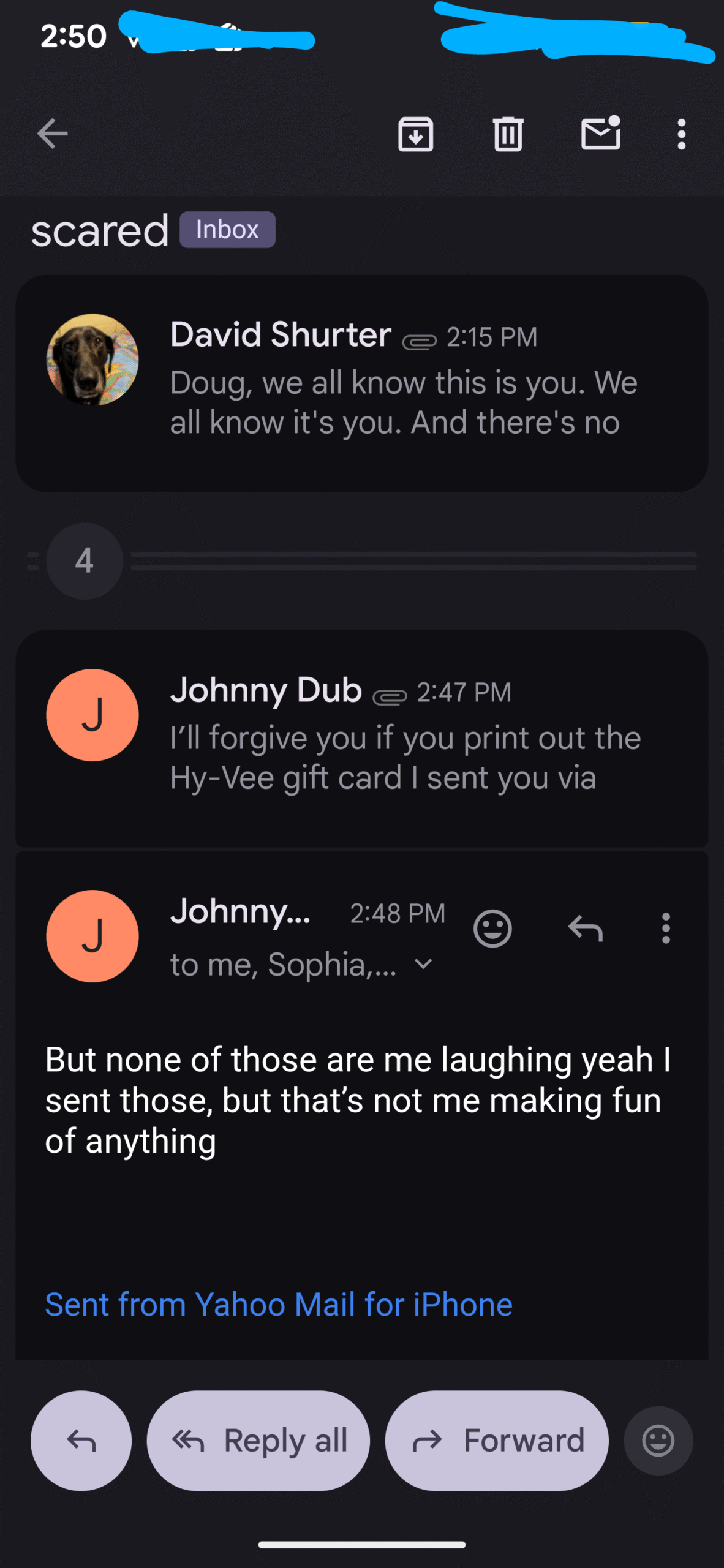Expand David Shurter's 2:15 PM message

click(x=361, y=383)
